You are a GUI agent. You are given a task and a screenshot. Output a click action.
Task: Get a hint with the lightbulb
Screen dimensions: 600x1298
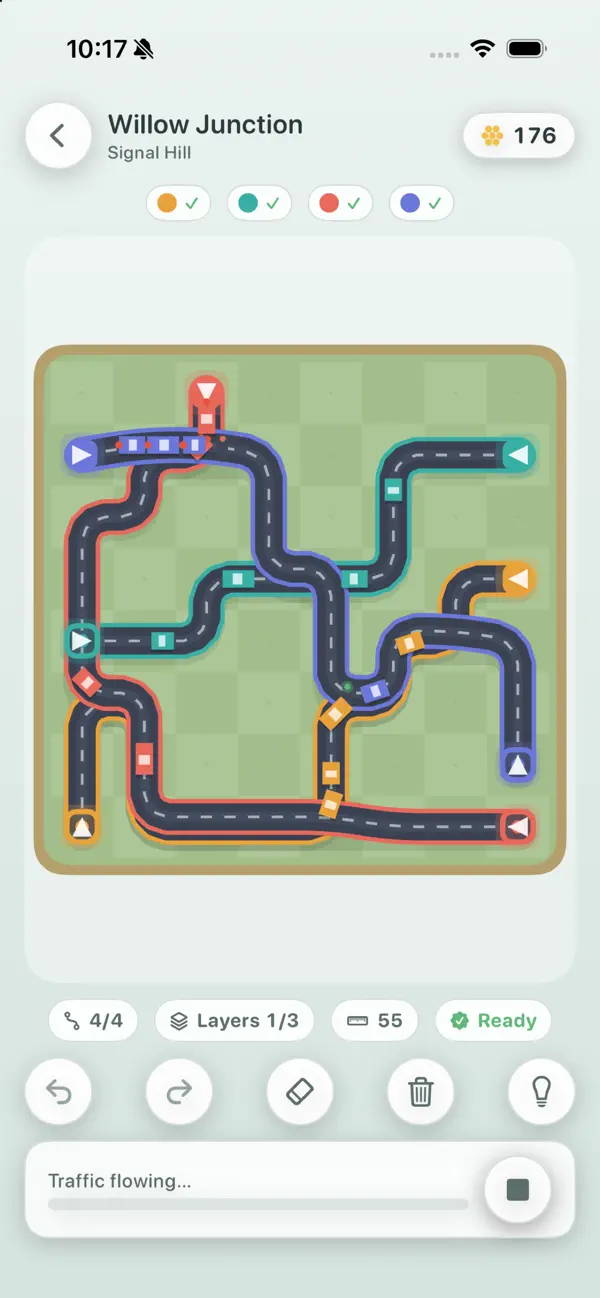(x=542, y=1093)
